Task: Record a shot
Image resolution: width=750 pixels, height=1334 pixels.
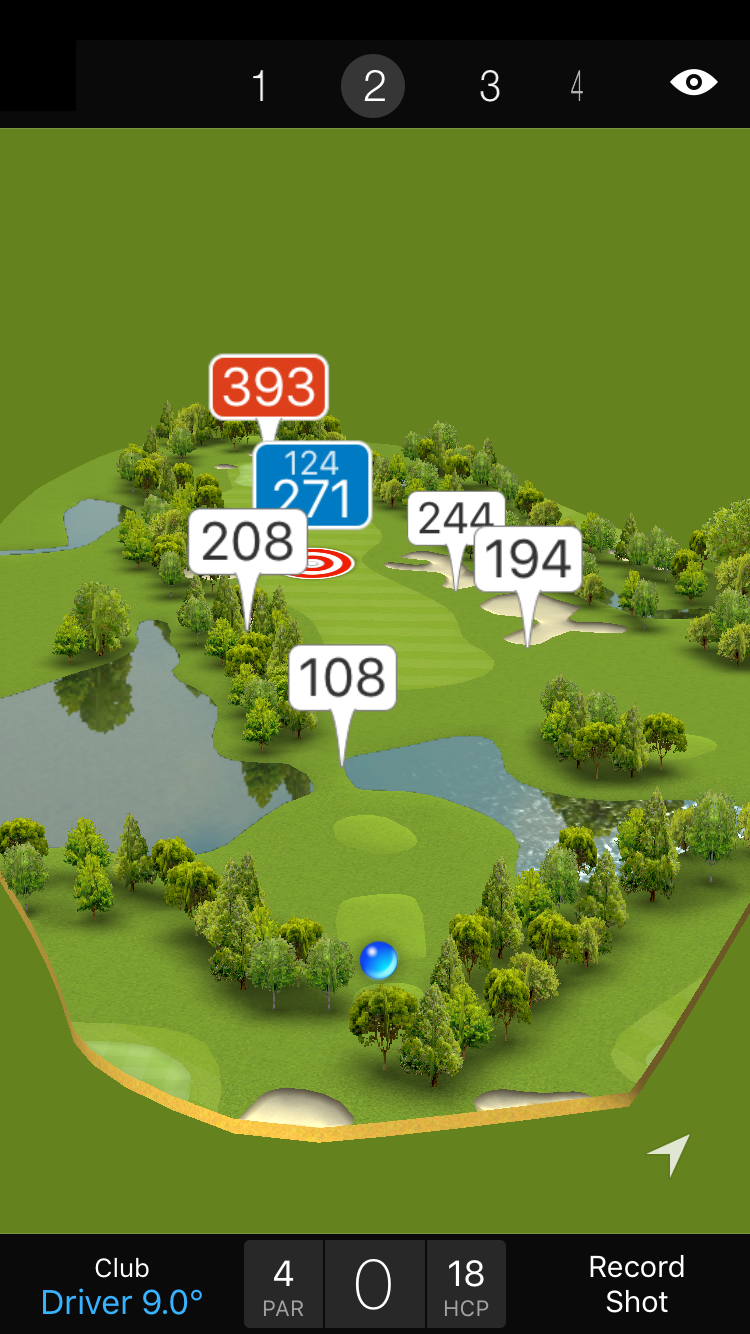Action: click(x=636, y=1285)
